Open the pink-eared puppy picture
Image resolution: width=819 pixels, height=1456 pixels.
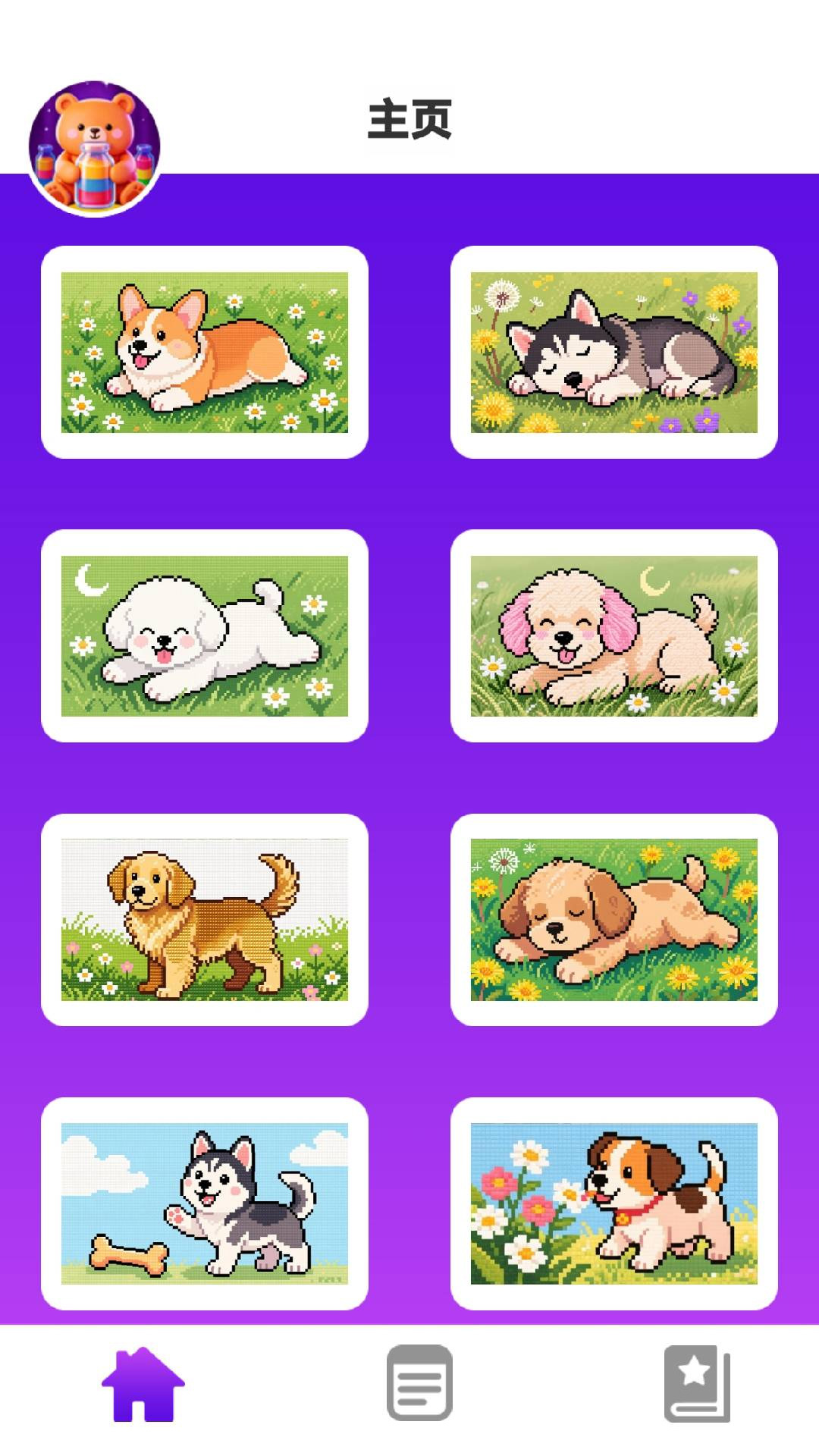[614, 636]
